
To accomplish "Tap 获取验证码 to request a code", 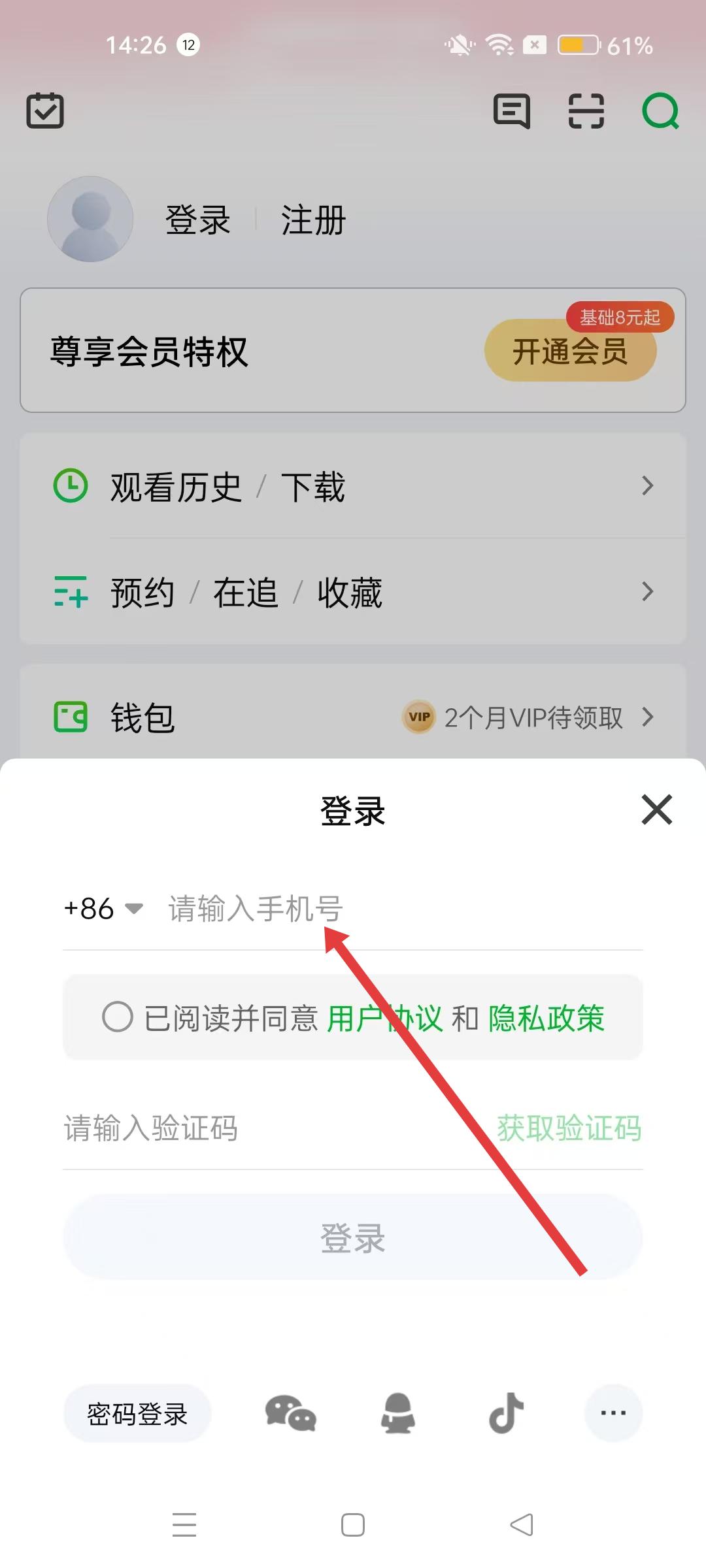I will 569,1128.
